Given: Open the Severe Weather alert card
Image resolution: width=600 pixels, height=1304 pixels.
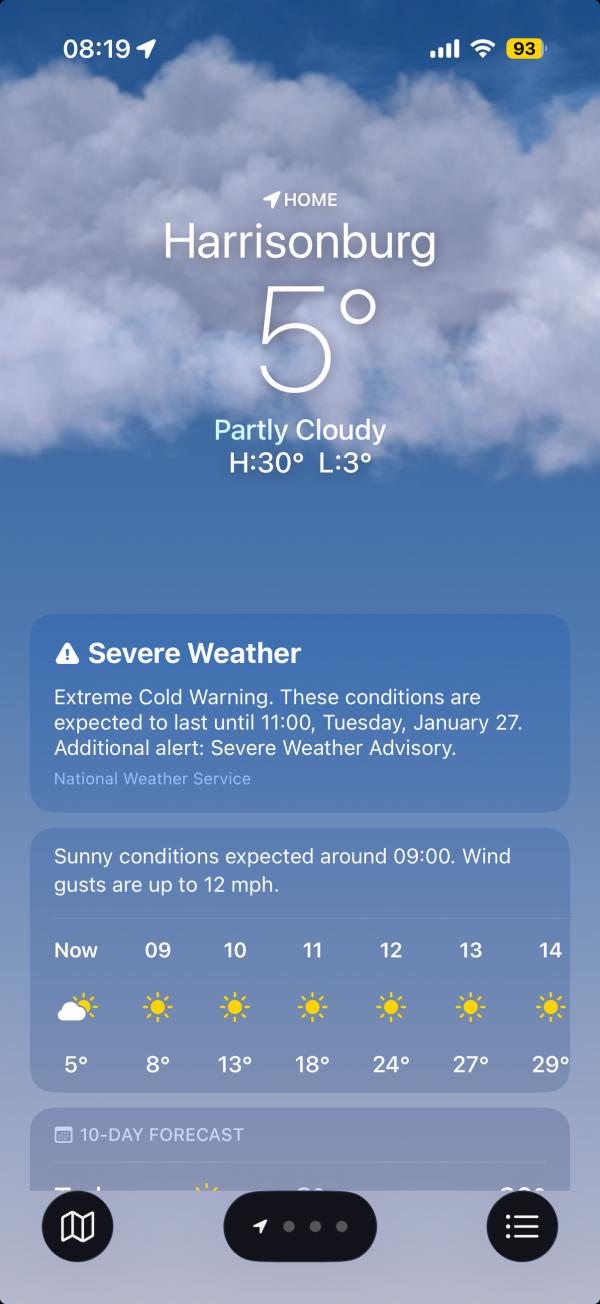Looking at the screenshot, I should tap(300, 712).
